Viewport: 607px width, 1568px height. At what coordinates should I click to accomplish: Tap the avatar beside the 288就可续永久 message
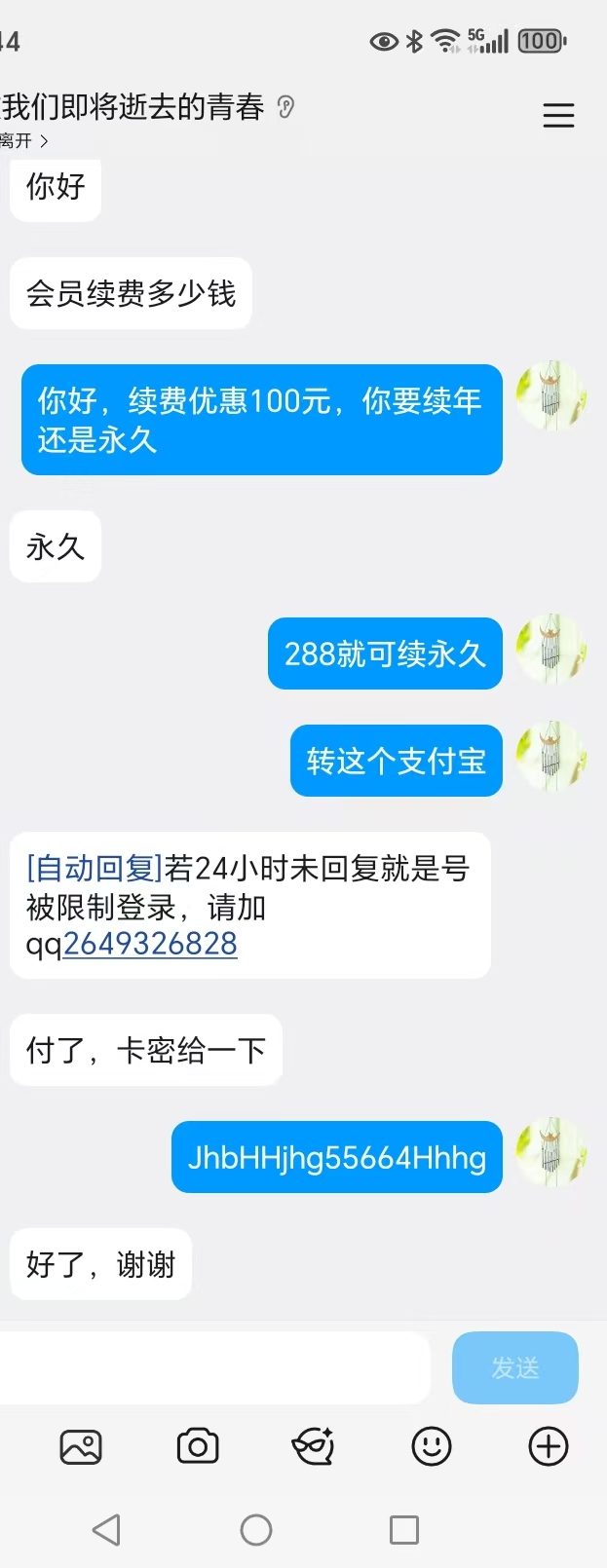point(551,649)
